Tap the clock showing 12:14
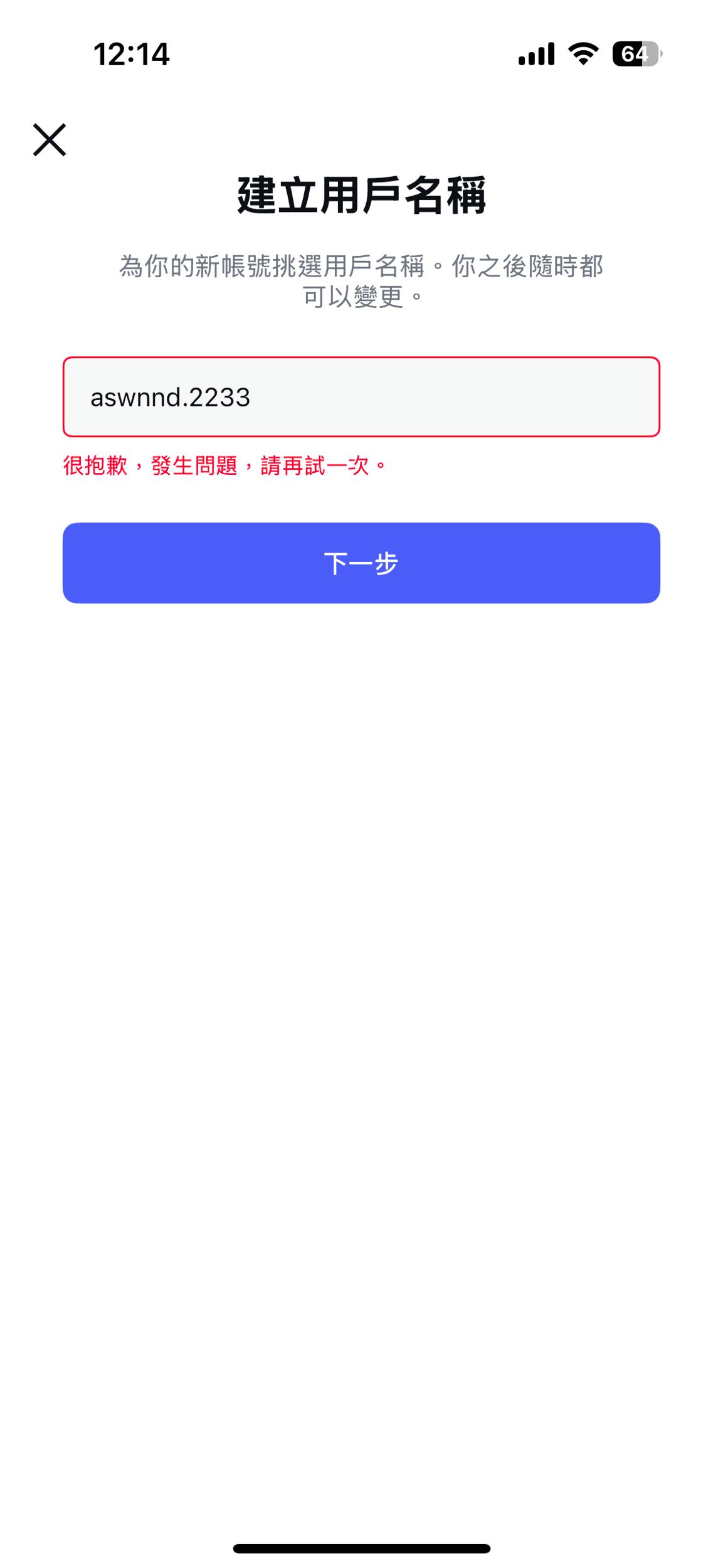Viewport: 723px width, 1568px height. pos(132,56)
